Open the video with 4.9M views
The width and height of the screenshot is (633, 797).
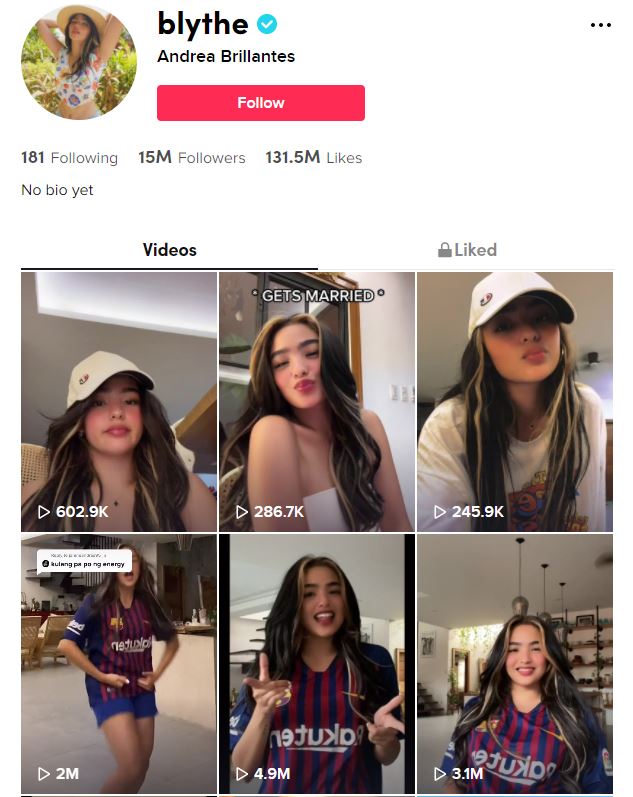[316, 664]
